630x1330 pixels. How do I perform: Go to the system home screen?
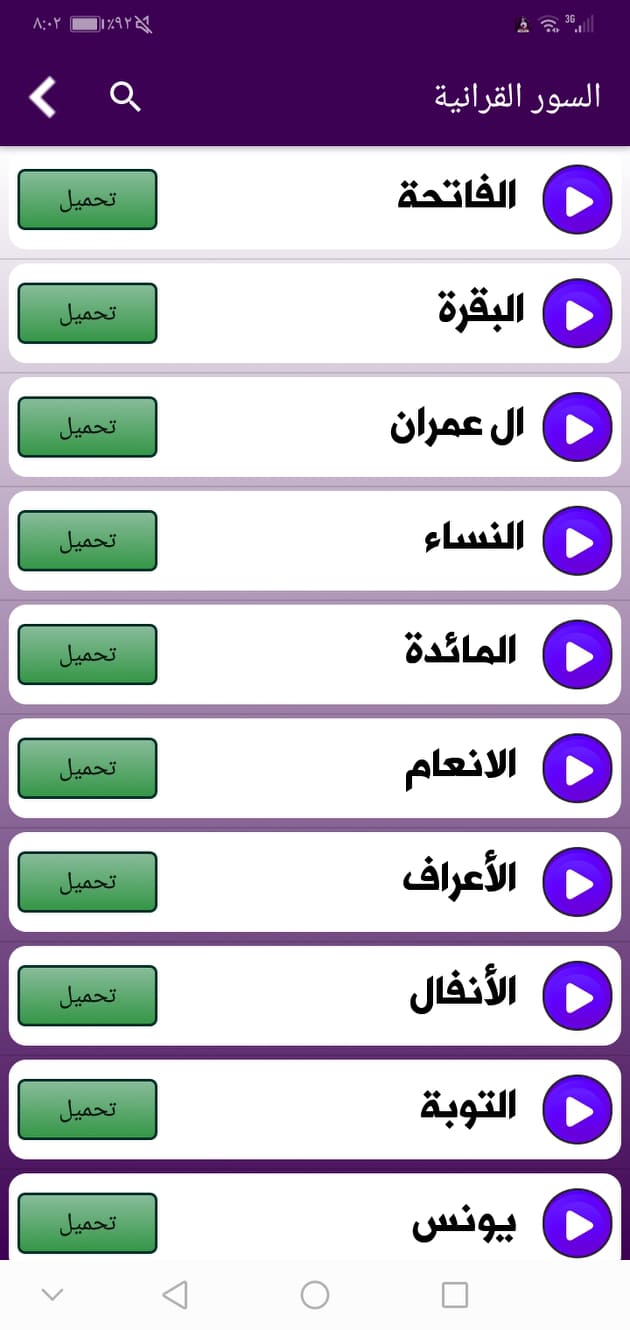[x=315, y=1295]
